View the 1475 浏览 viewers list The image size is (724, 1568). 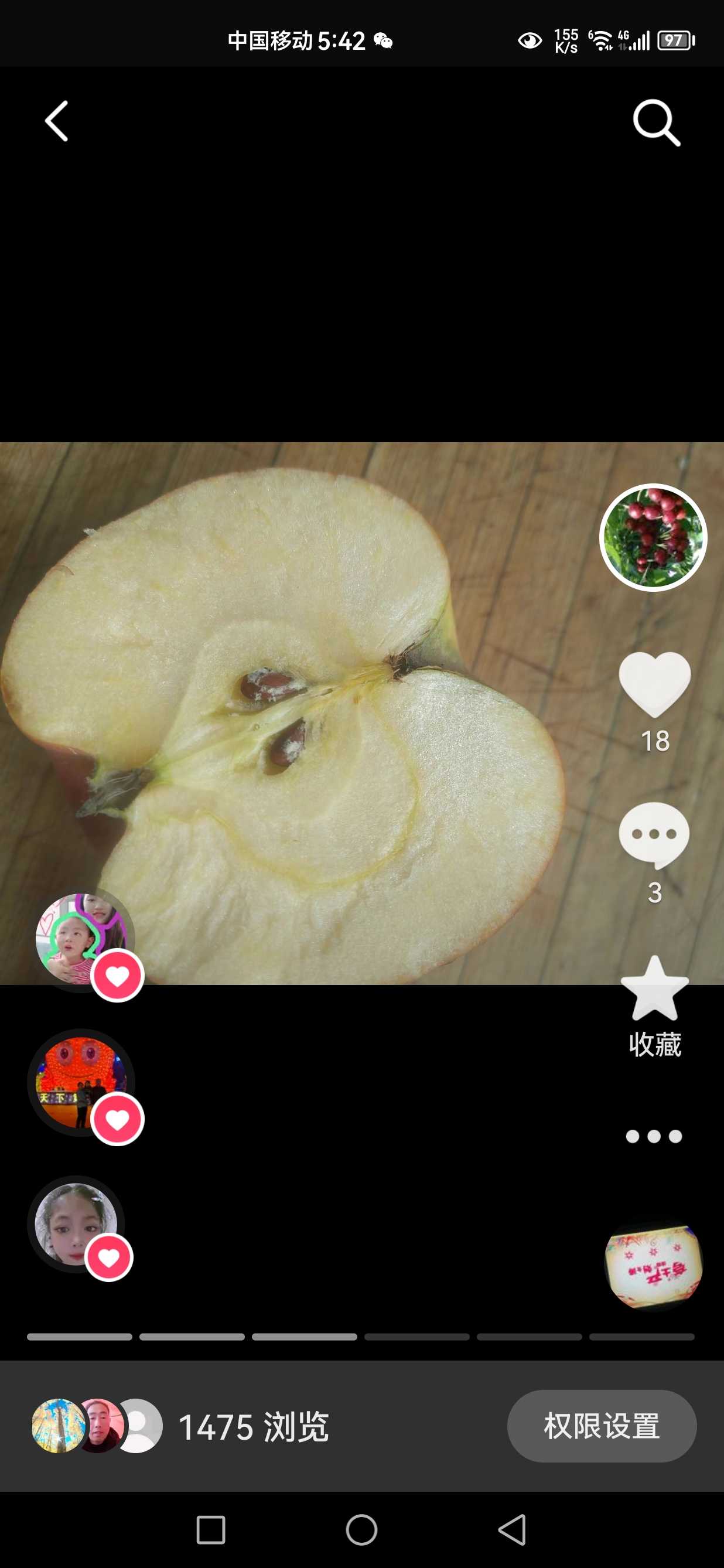(x=180, y=1426)
